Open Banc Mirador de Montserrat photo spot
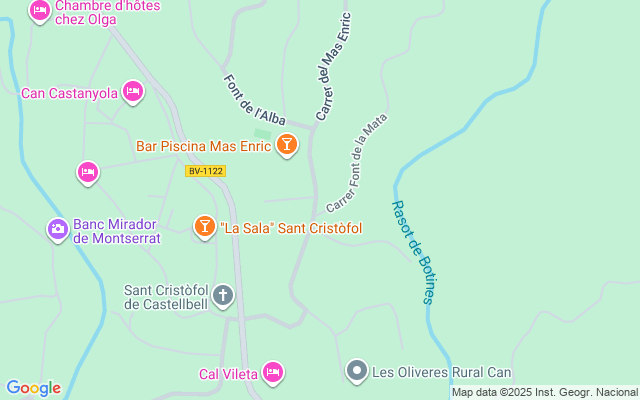This screenshot has height=400, width=640. [58, 230]
